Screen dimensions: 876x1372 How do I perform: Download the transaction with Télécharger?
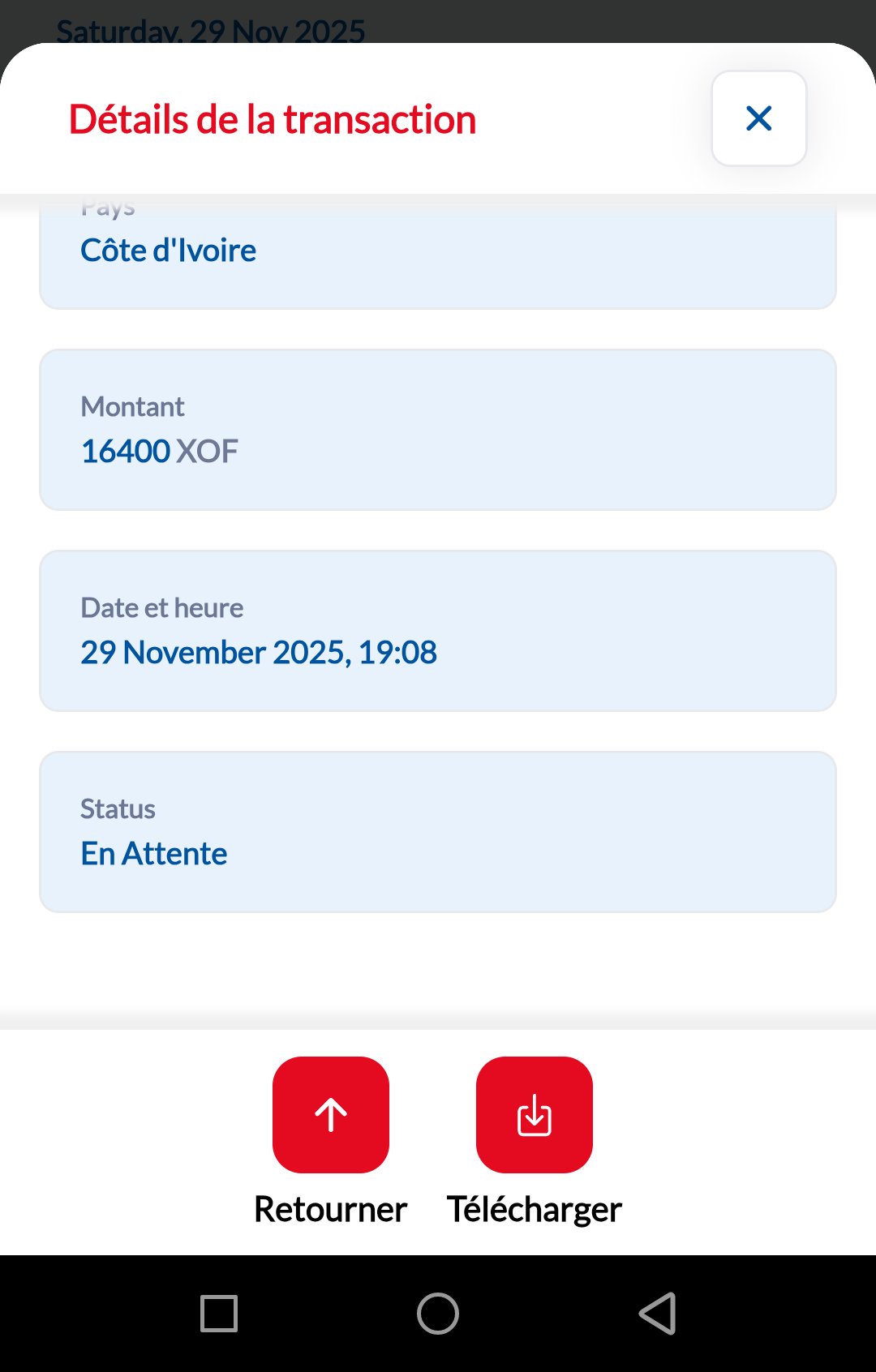point(535,1114)
